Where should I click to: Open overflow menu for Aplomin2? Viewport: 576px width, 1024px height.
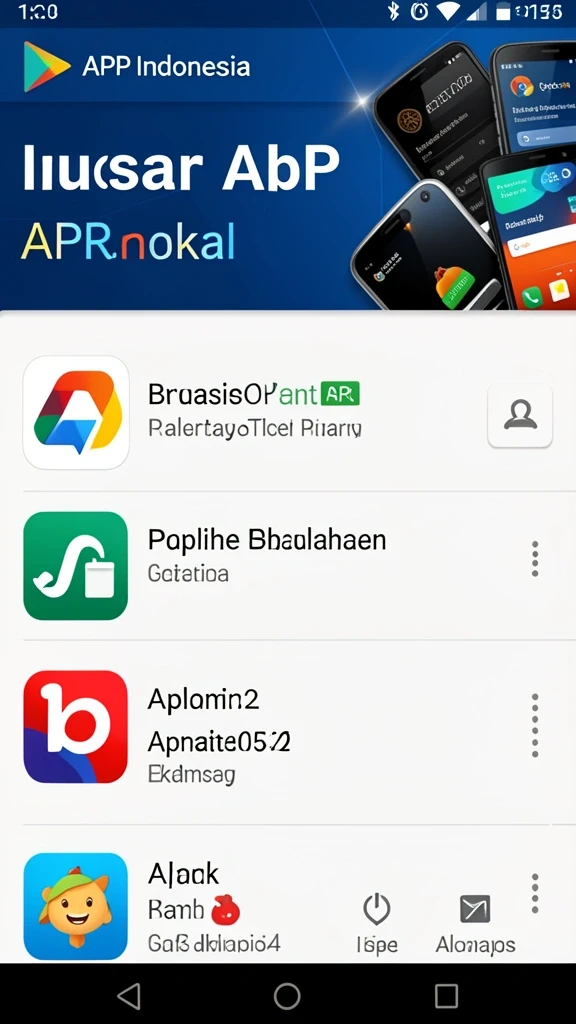(x=535, y=726)
